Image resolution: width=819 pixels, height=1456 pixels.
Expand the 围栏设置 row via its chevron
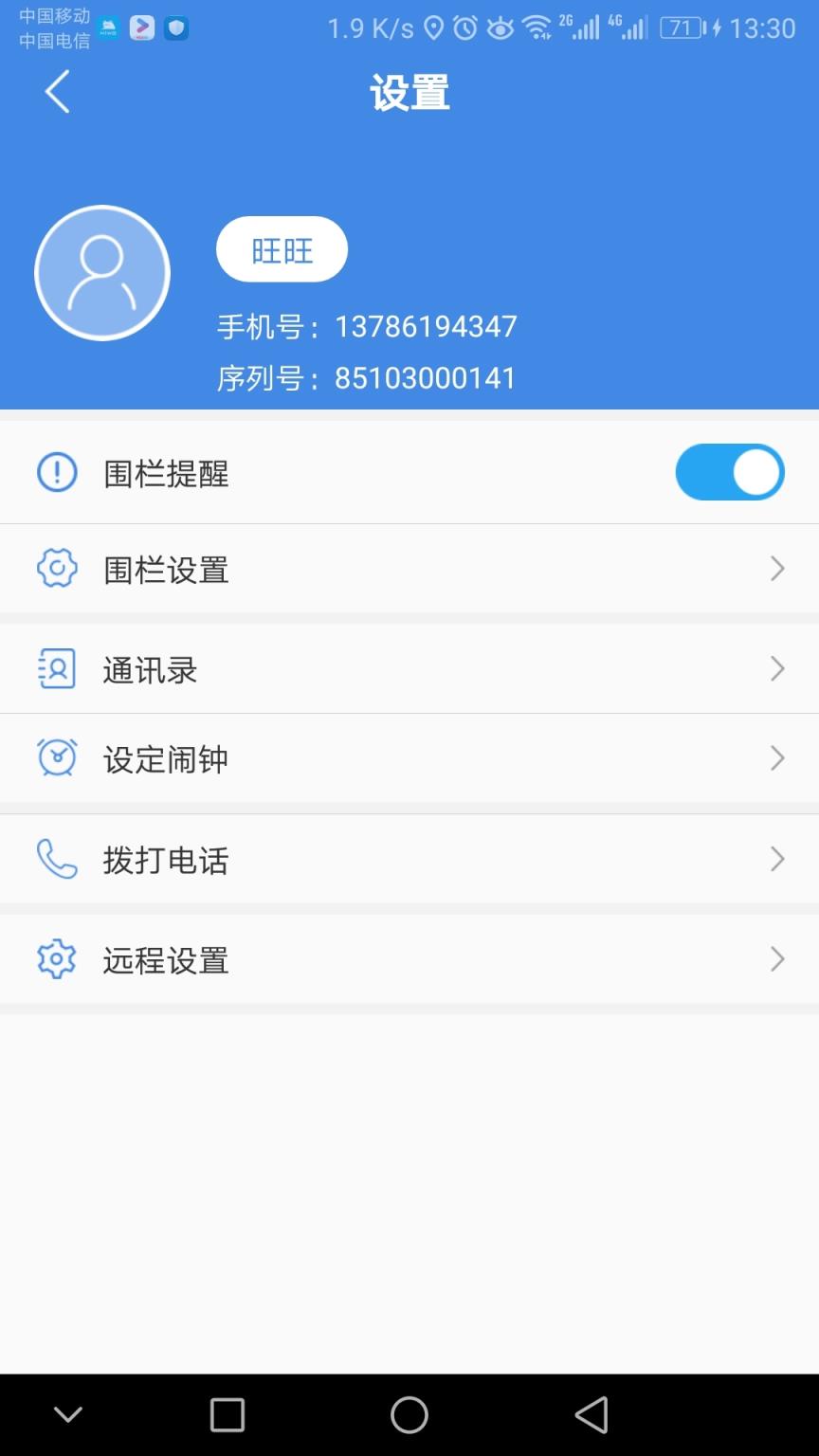click(x=777, y=568)
